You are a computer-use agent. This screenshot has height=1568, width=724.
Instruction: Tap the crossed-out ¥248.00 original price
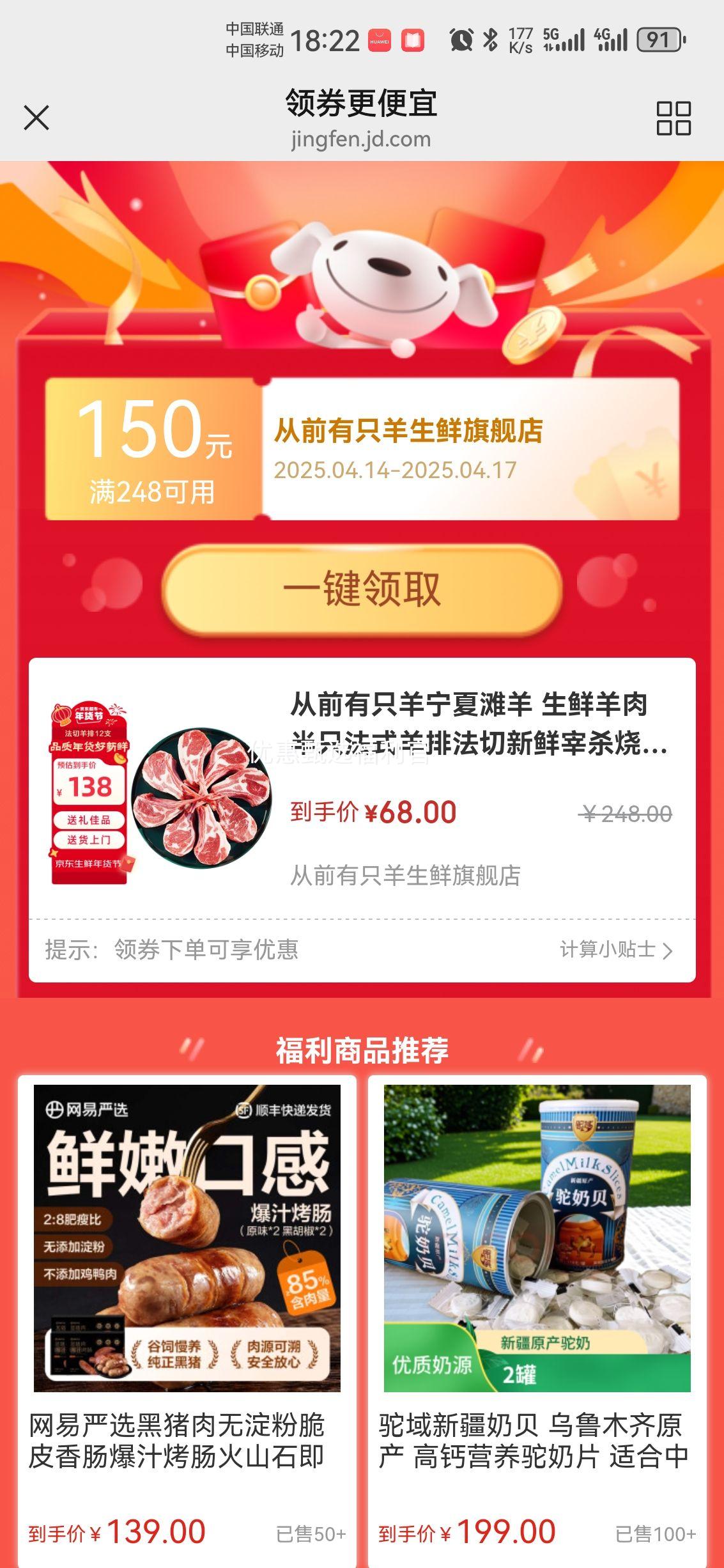tap(627, 812)
